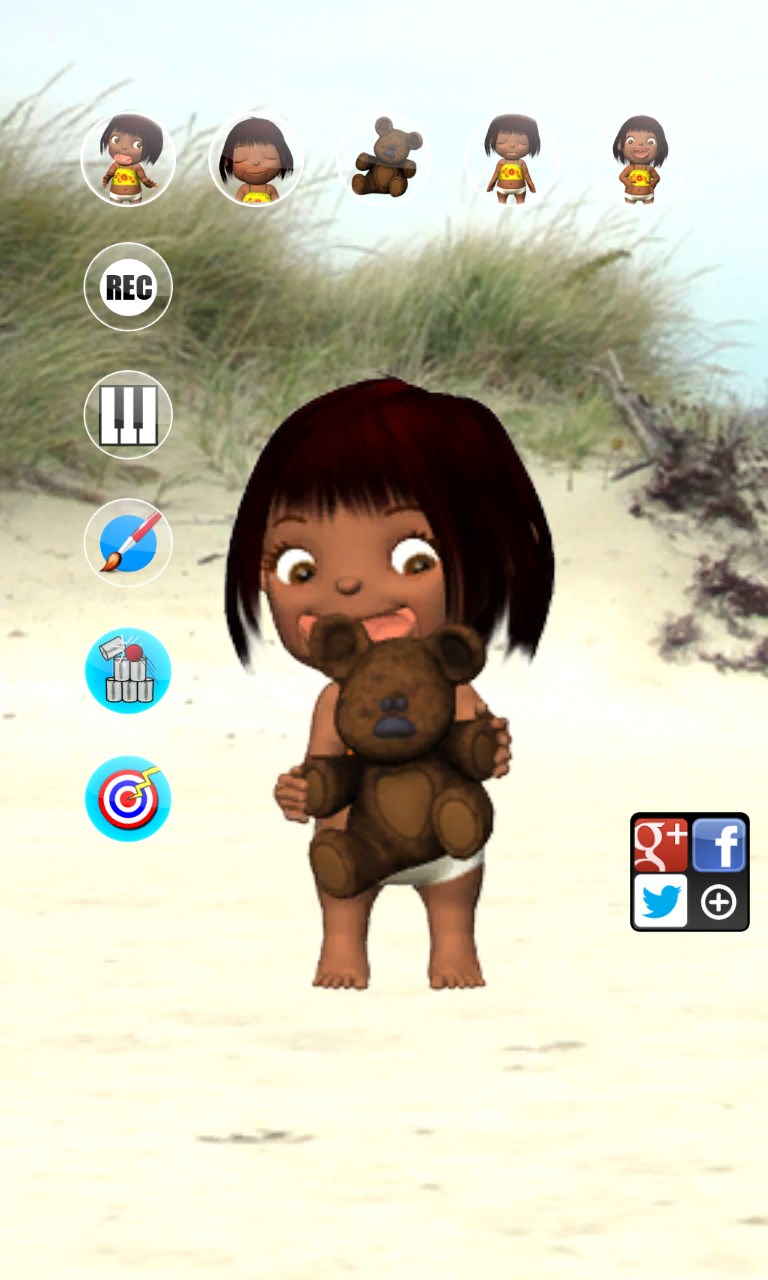Viewport: 768px width, 1280px height.
Task: Open the piano keyboard
Action: tap(128, 415)
